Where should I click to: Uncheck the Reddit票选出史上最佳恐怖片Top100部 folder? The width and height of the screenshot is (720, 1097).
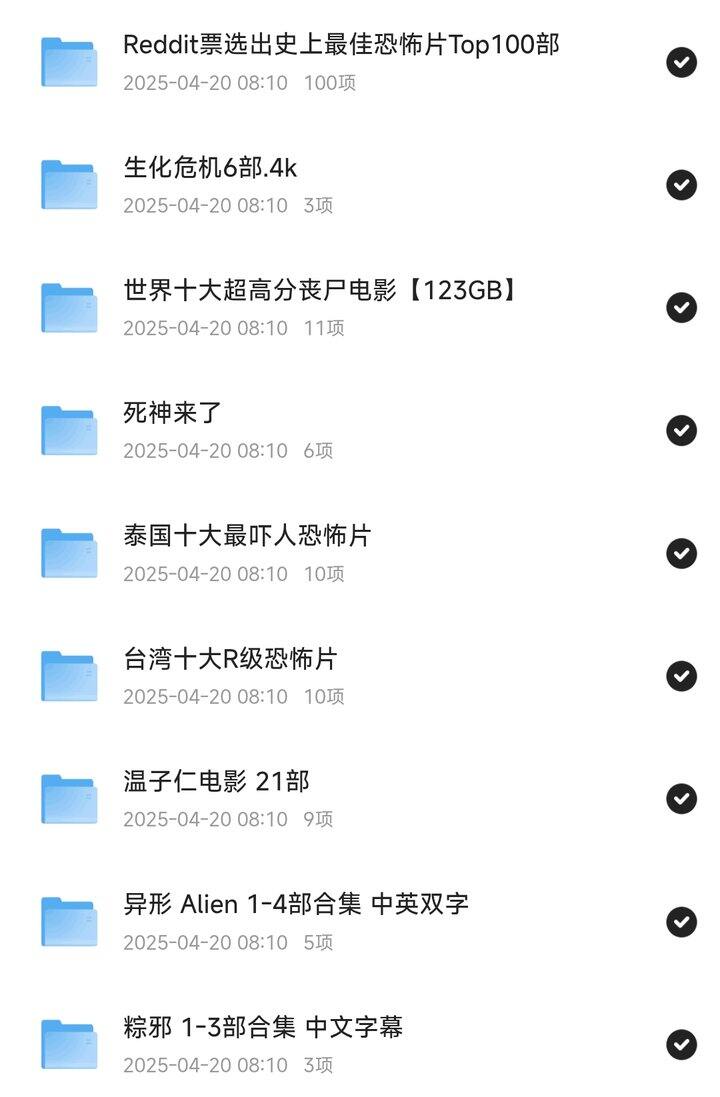pyautogui.click(x=681, y=62)
